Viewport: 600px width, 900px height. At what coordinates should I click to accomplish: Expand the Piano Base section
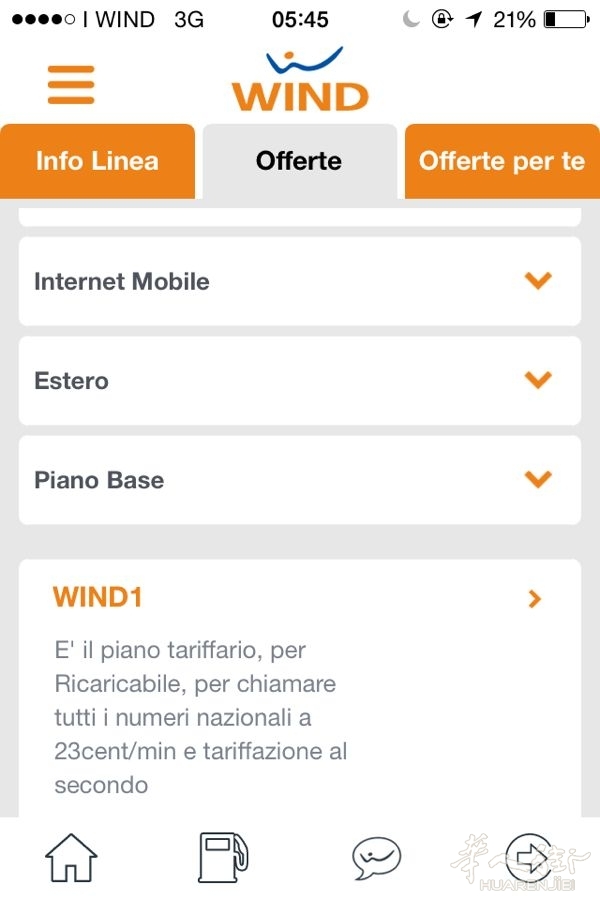[300, 480]
